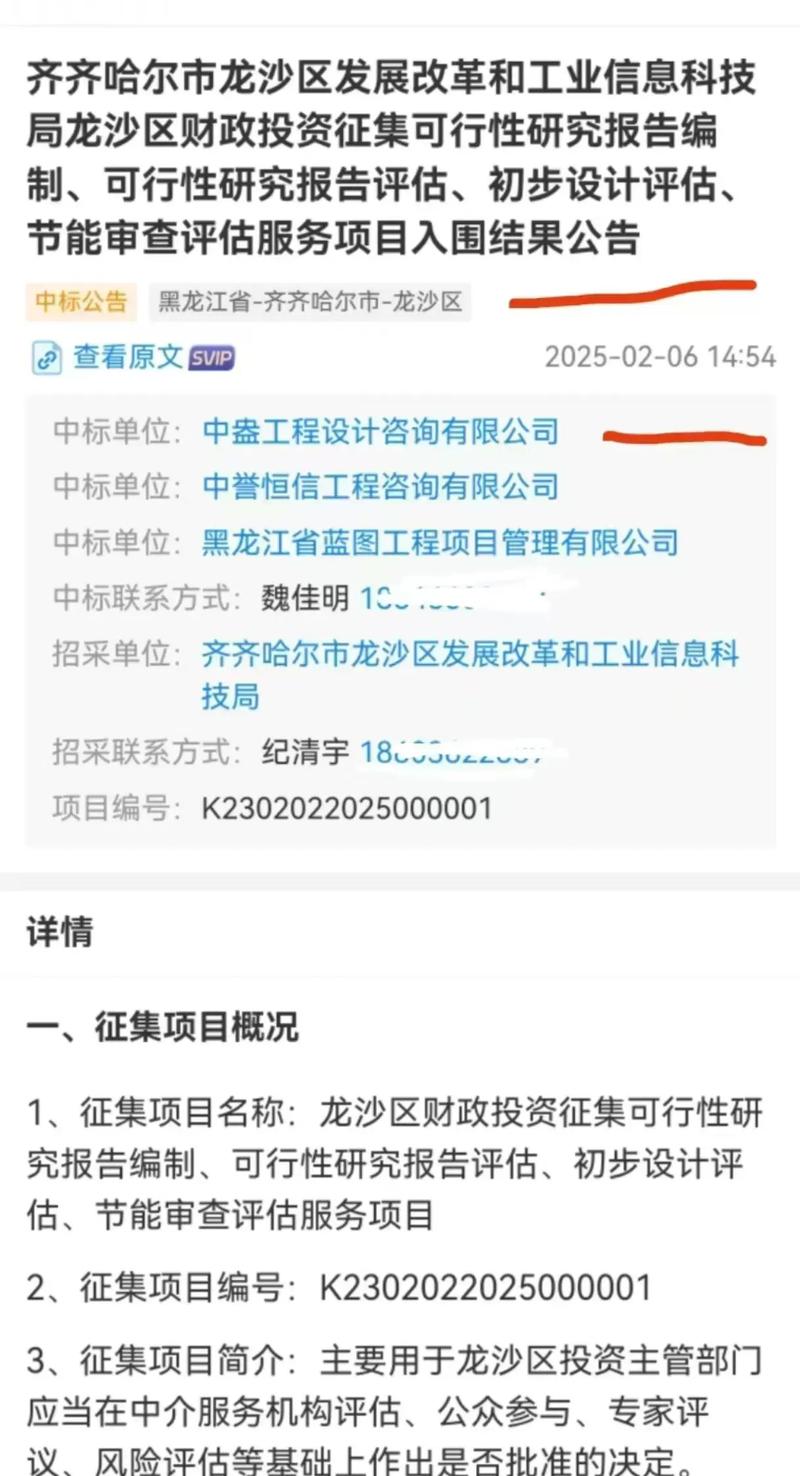Click winning bidder 中盎工程设计咨询有限公司
The height and width of the screenshot is (1476, 800).
[383, 432]
